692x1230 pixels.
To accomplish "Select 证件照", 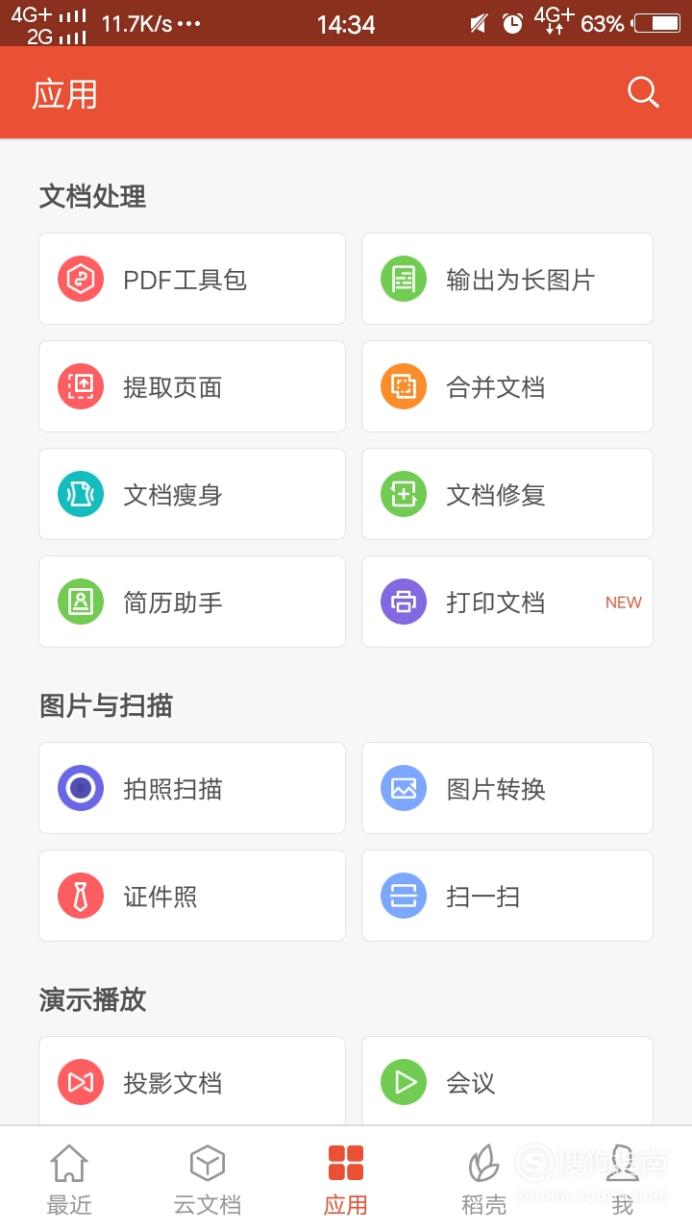I will point(192,896).
